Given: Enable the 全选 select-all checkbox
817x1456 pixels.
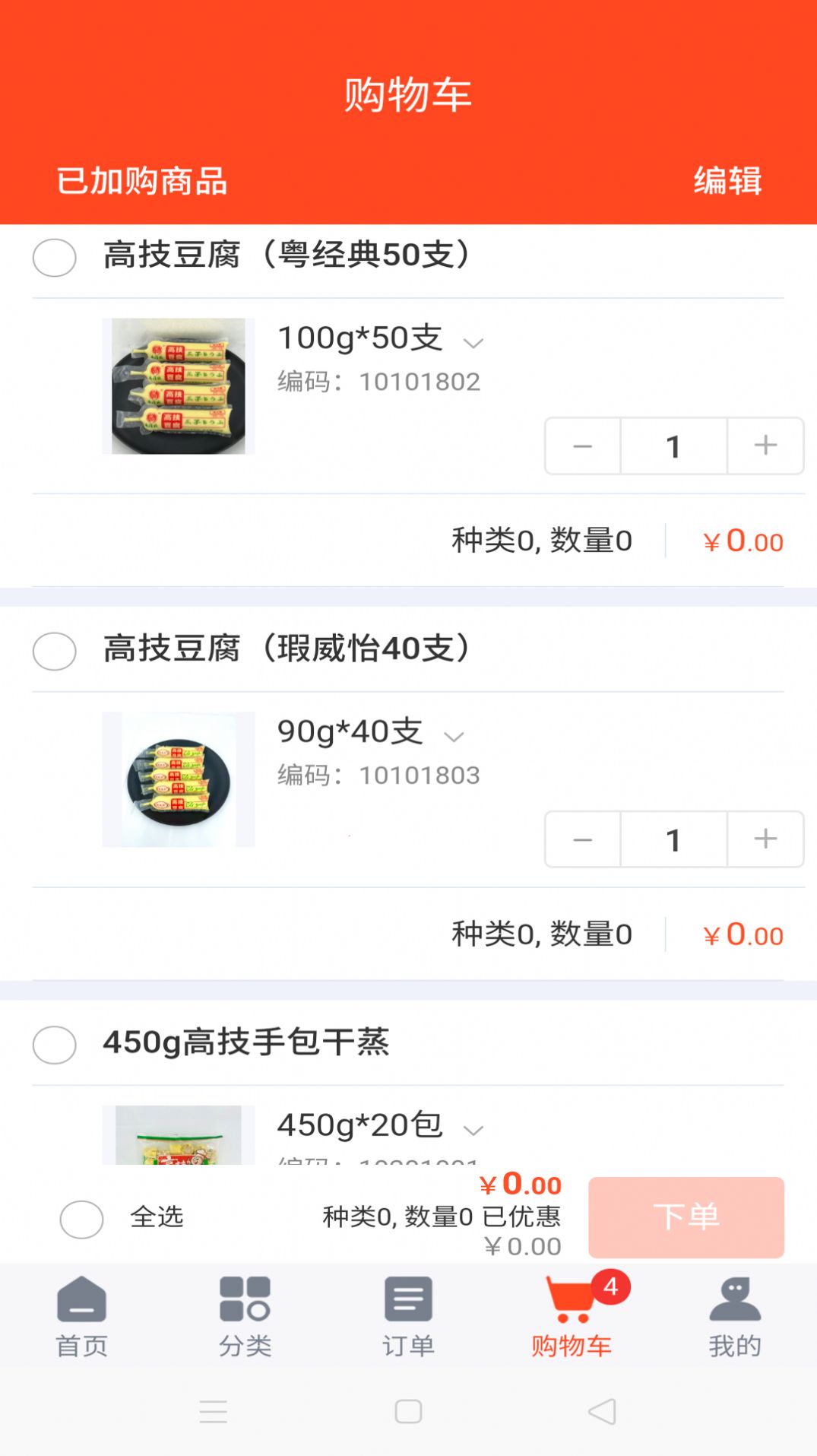Looking at the screenshot, I should click(81, 1218).
